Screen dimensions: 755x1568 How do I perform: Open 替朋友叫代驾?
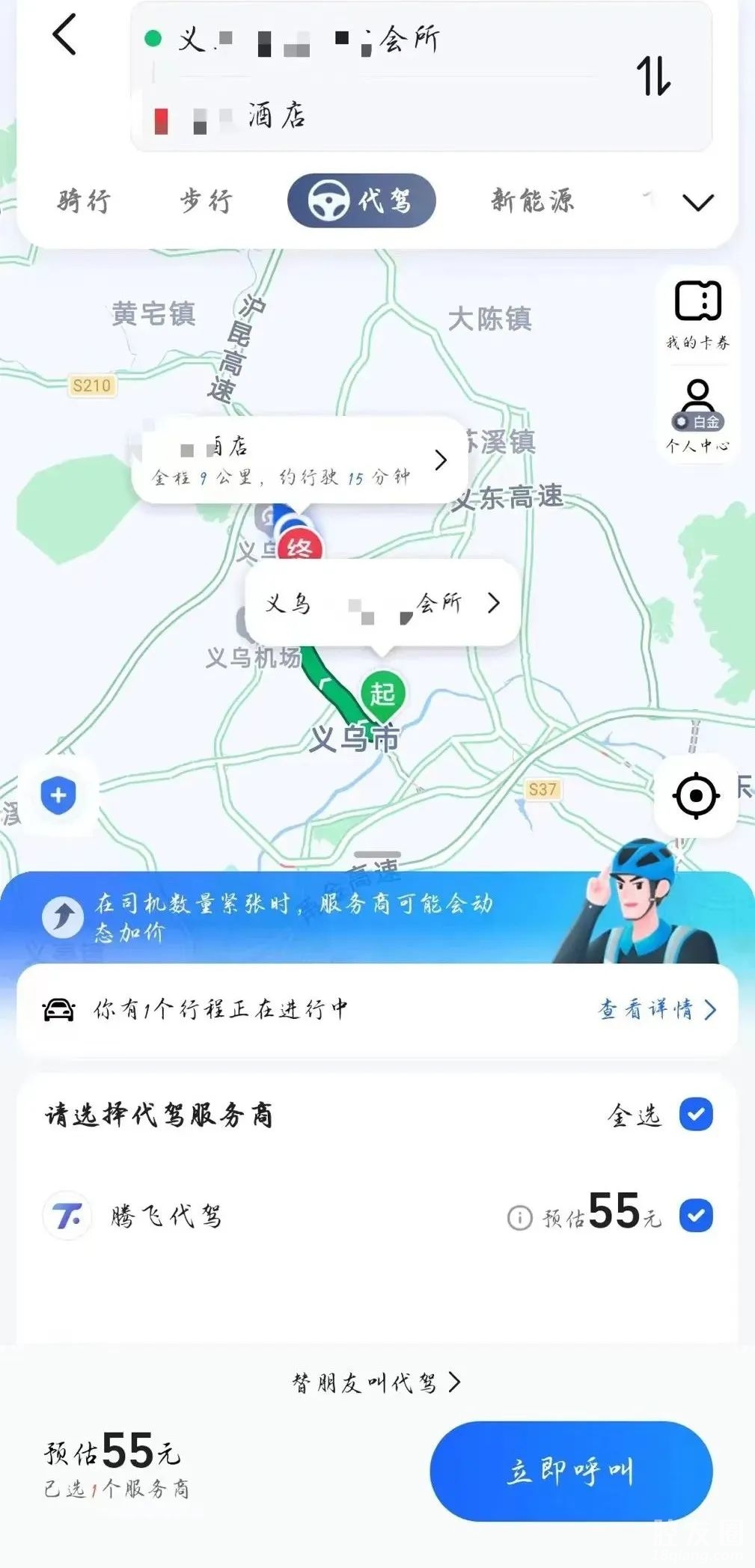(376, 1382)
